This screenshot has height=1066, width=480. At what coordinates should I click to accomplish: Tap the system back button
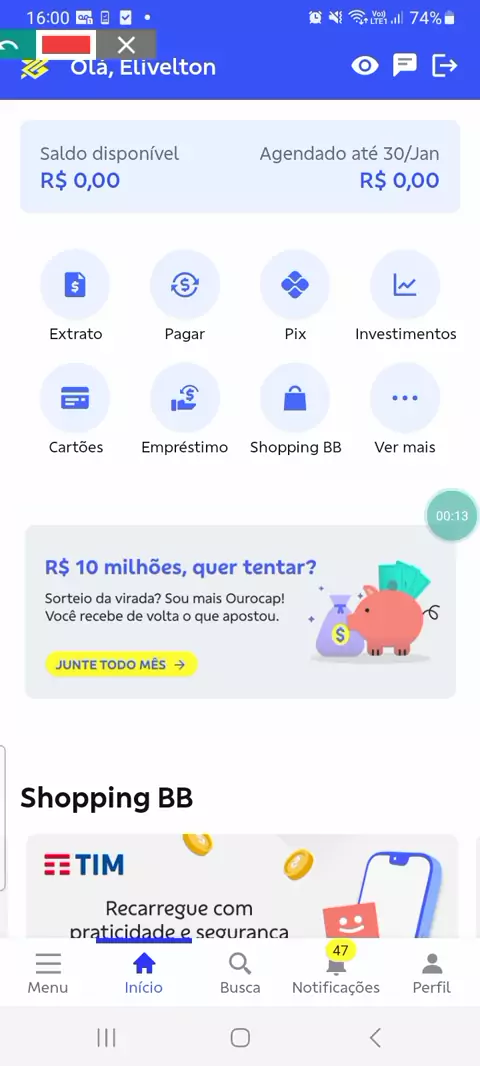(x=375, y=1037)
